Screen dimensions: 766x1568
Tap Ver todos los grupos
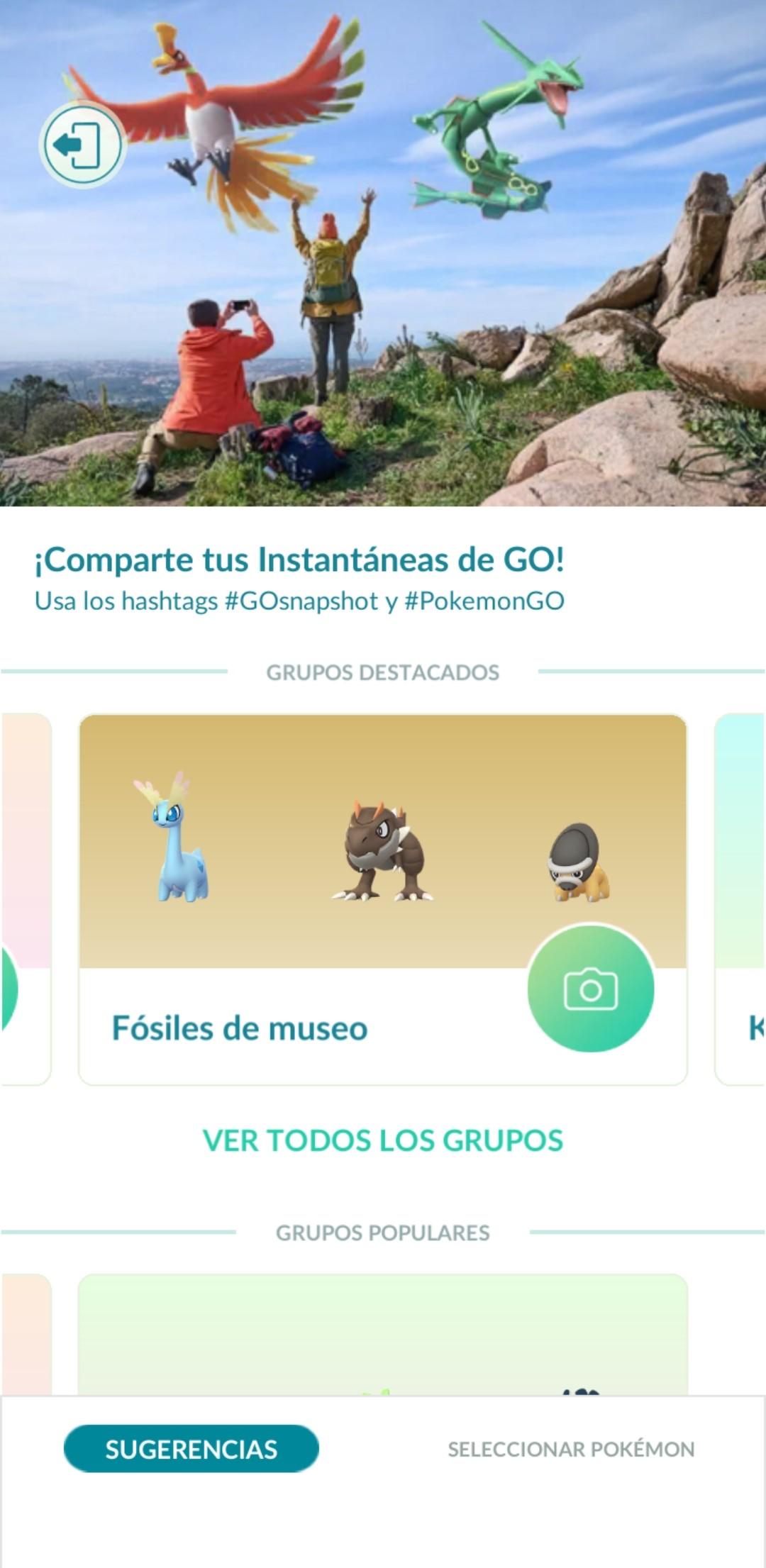383,1141
